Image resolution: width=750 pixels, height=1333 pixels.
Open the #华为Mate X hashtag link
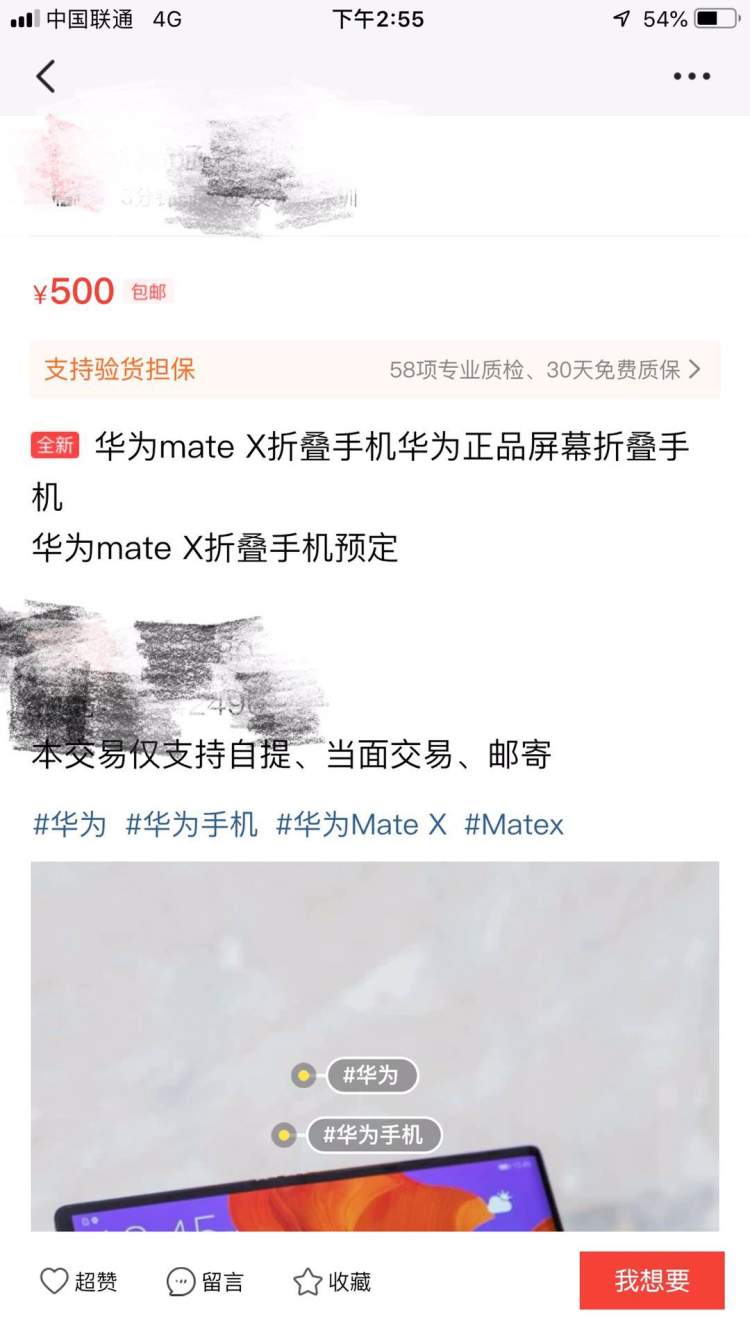click(x=361, y=825)
